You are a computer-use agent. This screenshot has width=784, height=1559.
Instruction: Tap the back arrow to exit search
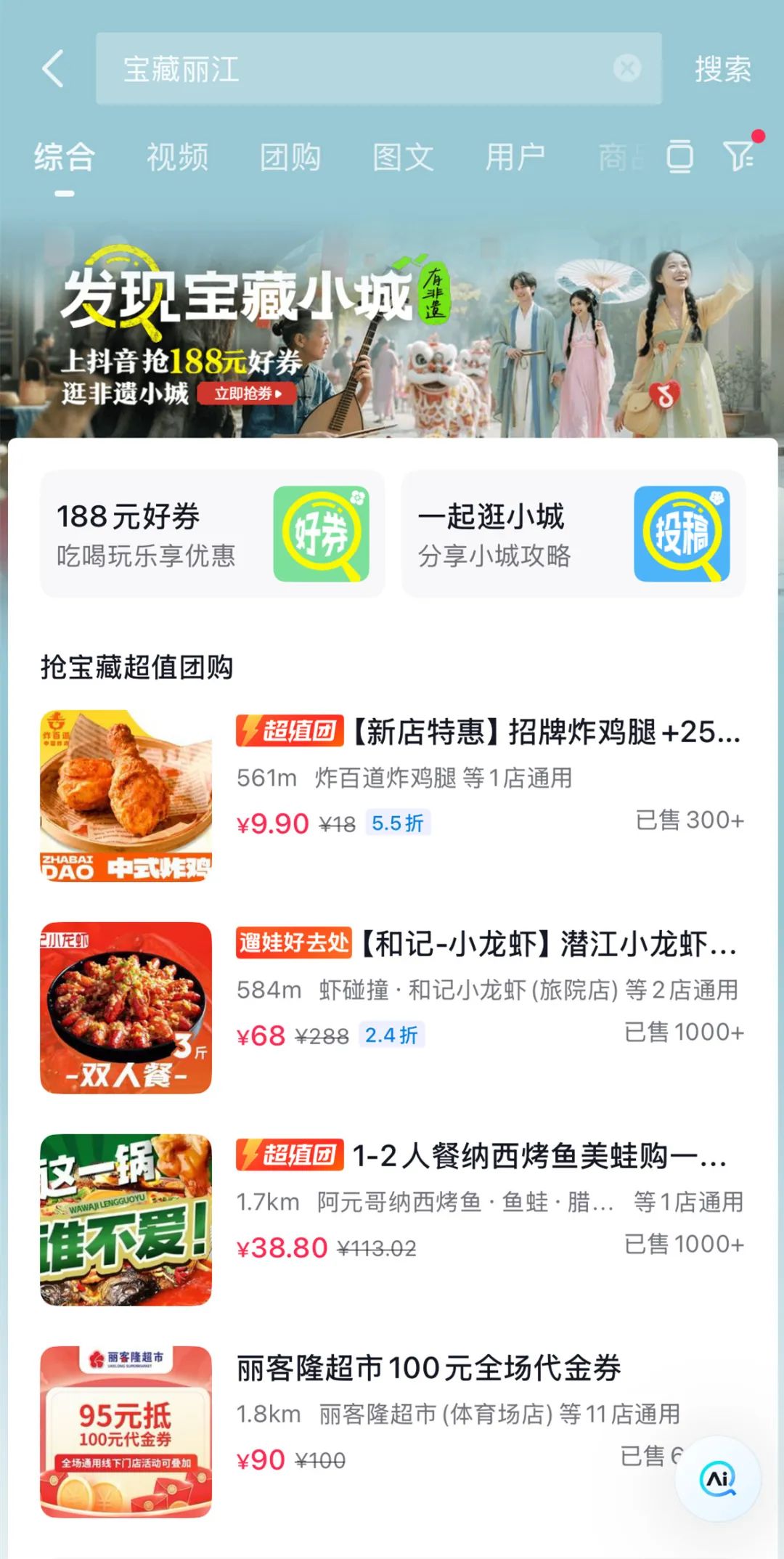click(x=52, y=68)
